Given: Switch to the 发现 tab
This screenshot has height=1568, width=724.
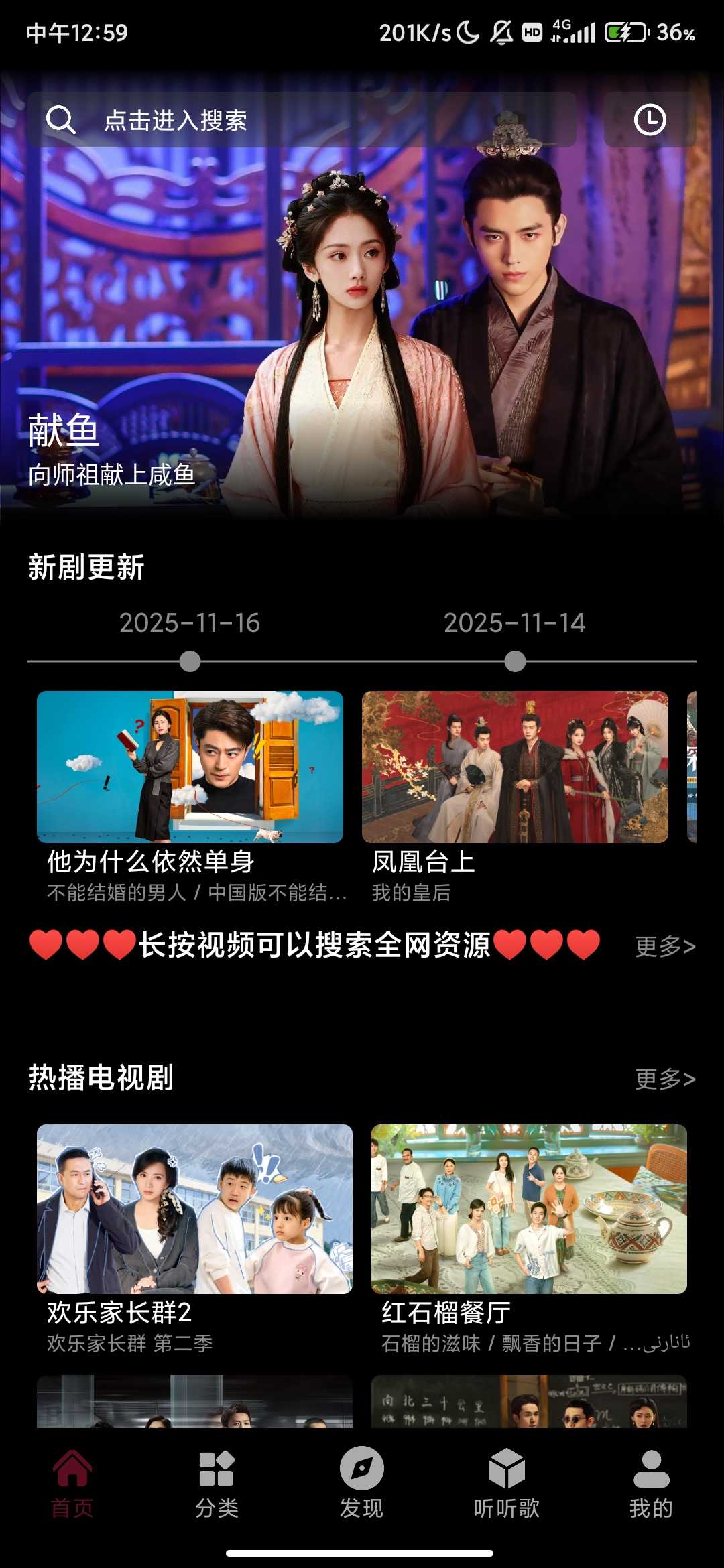Looking at the screenshot, I should tap(361, 1482).
